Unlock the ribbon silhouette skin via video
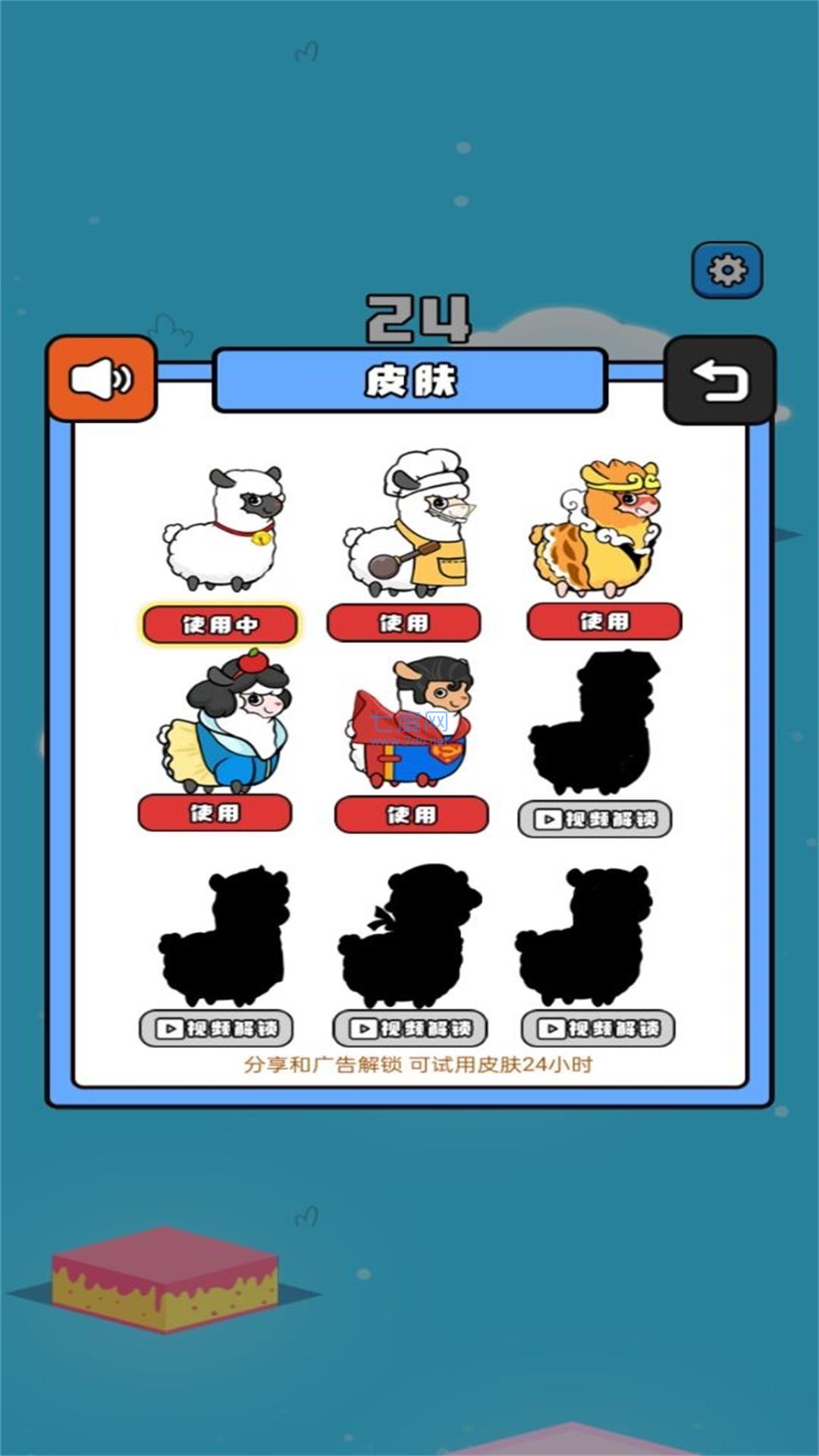 (x=410, y=1028)
